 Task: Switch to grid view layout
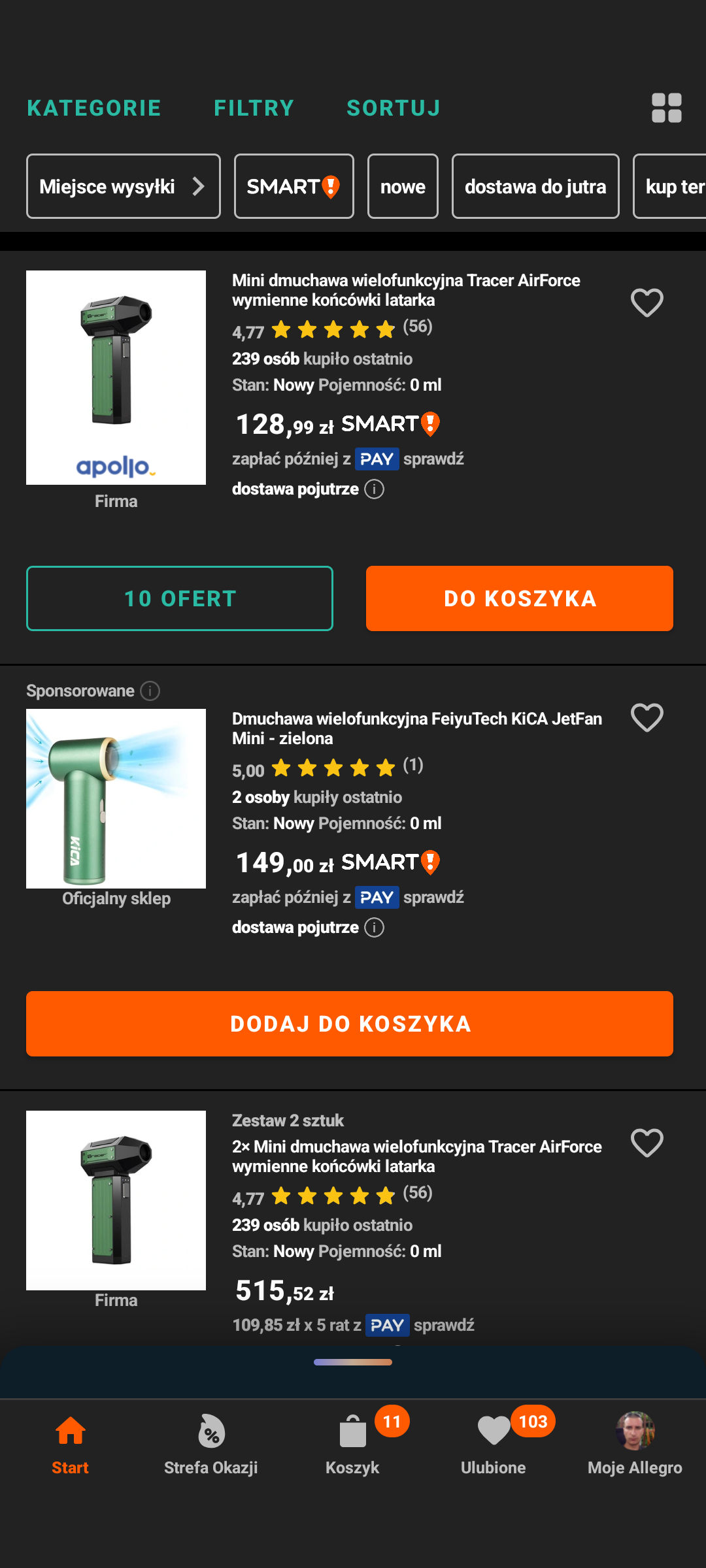[666, 108]
